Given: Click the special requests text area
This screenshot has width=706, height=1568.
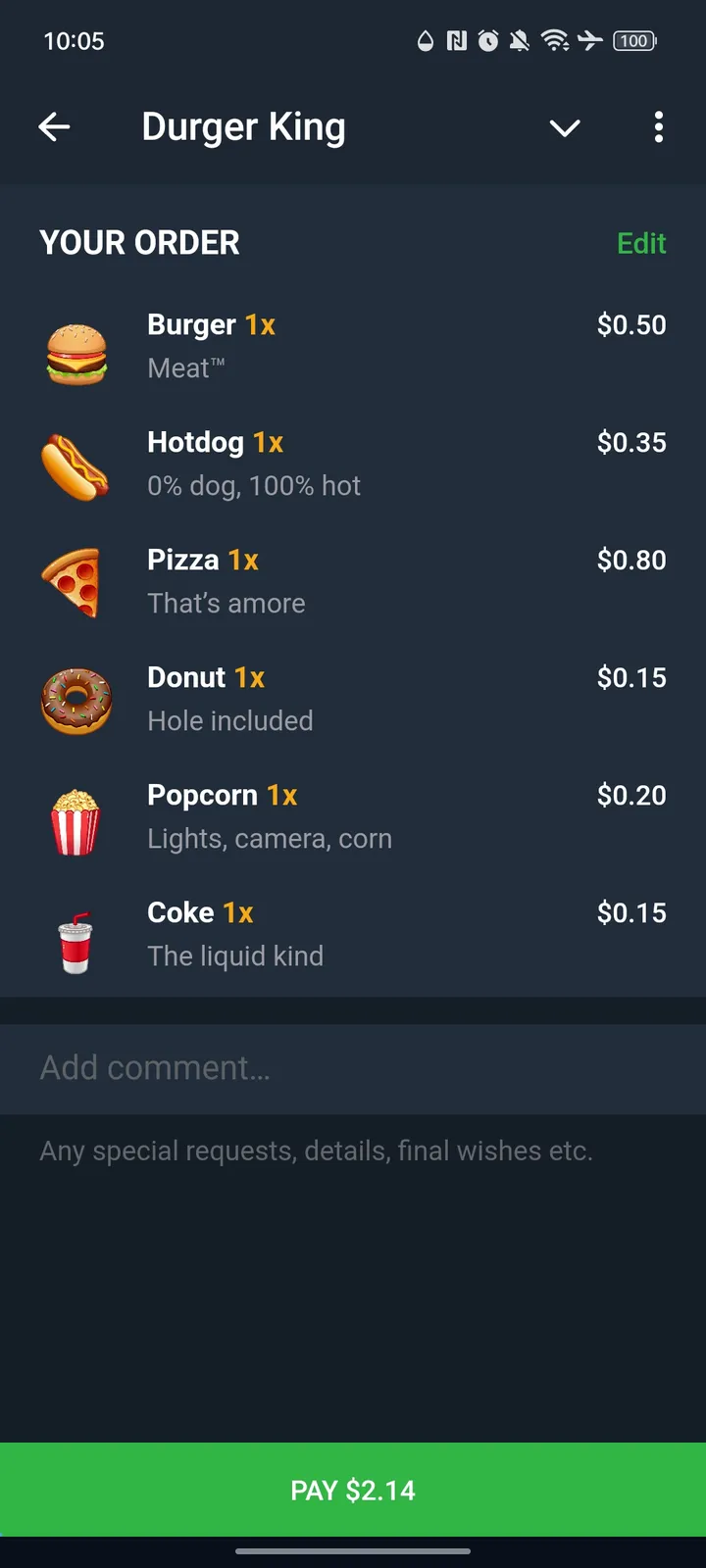Looking at the screenshot, I should 315,1151.
